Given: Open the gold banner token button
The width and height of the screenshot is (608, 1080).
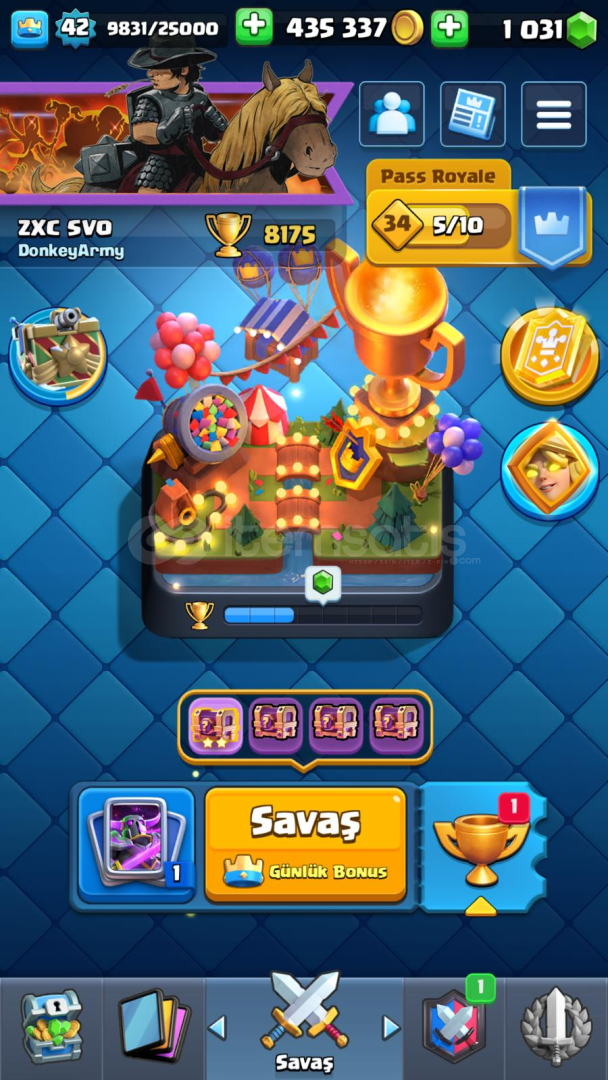Looking at the screenshot, I should point(549,355).
